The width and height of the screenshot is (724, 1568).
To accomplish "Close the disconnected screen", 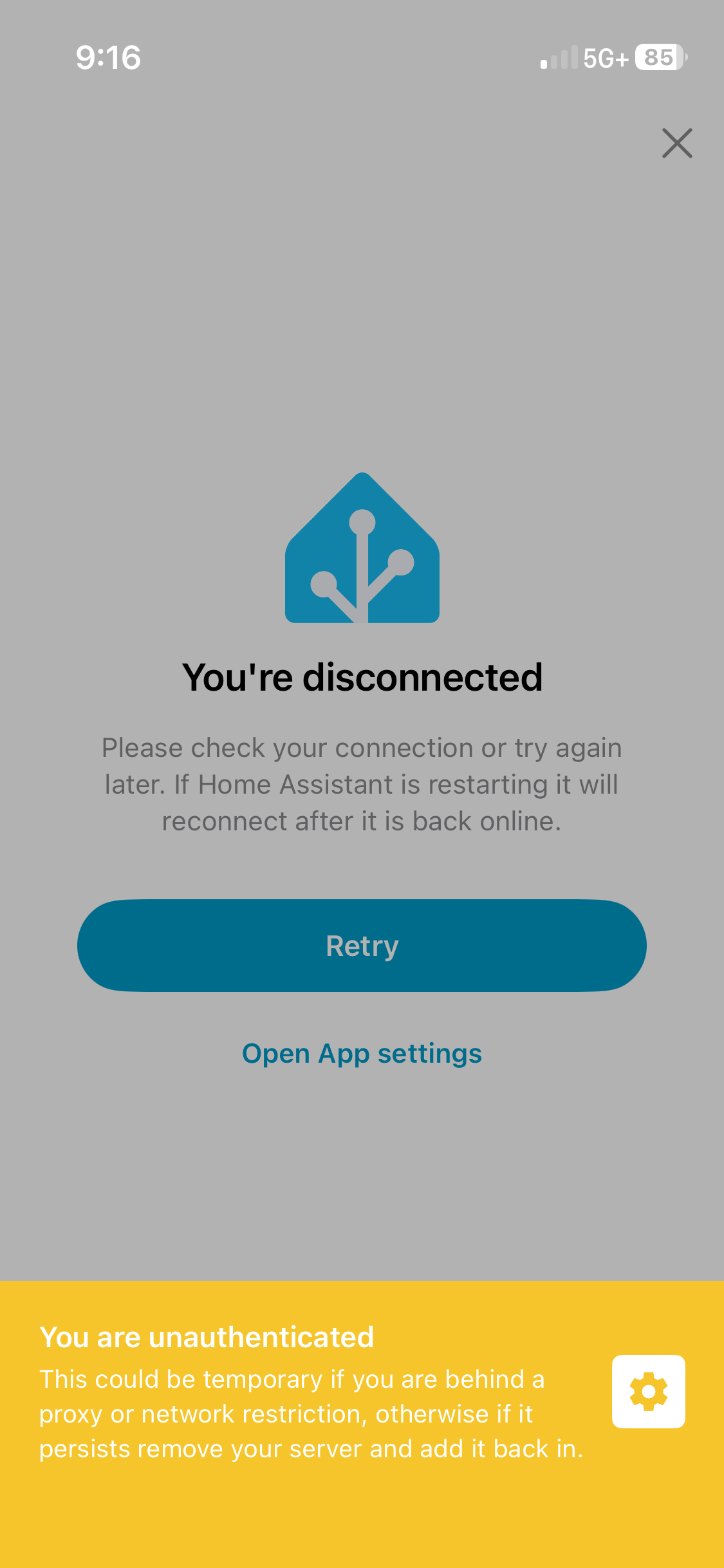I will [x=677, y=143].
